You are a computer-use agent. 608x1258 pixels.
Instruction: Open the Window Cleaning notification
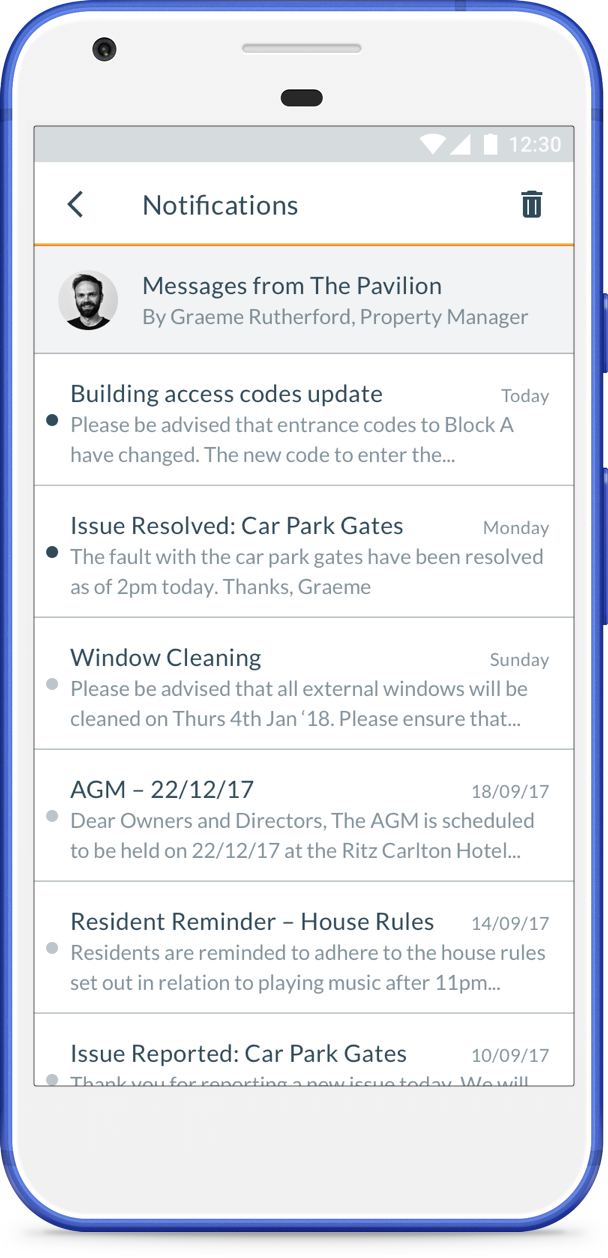click(x=304, y=684)
